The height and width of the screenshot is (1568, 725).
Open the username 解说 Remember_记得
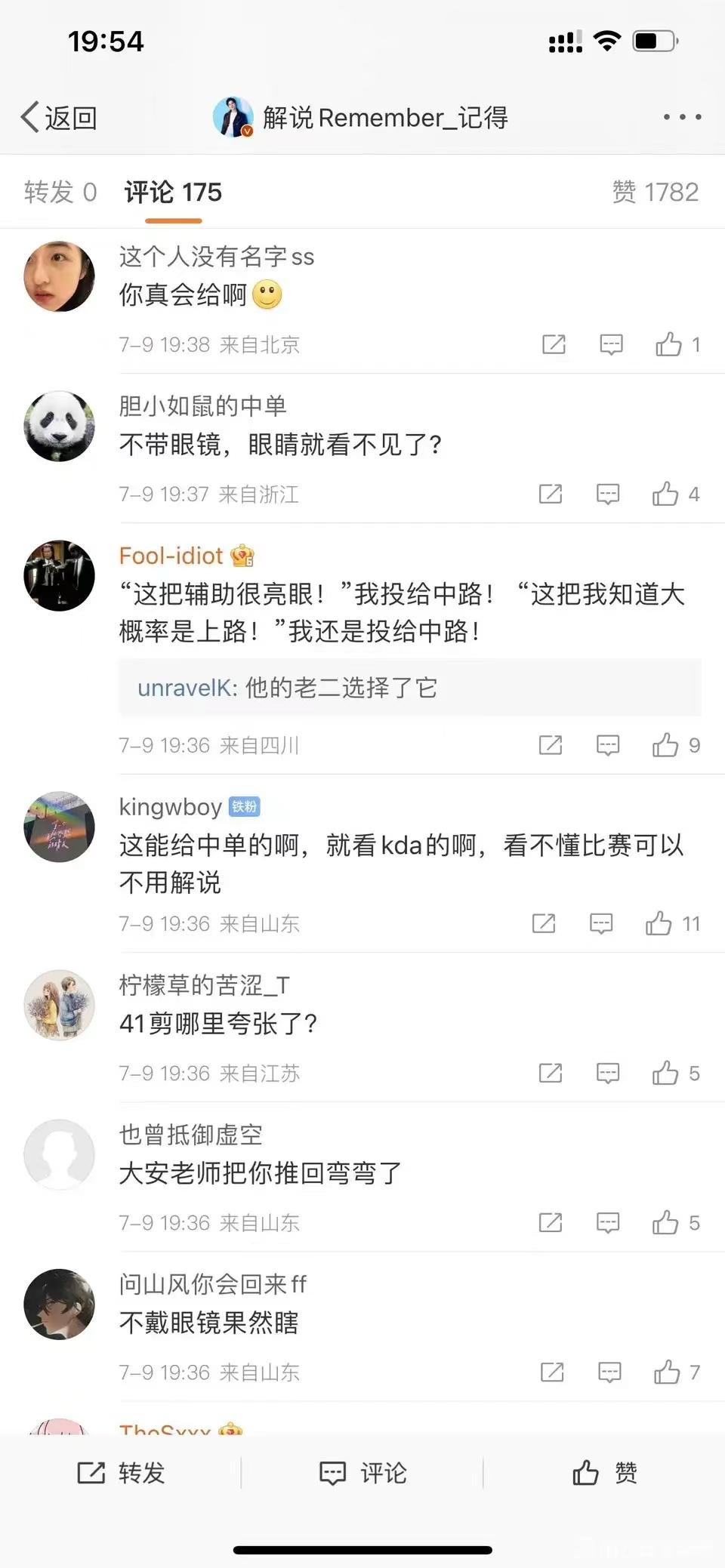click(385, 117)
